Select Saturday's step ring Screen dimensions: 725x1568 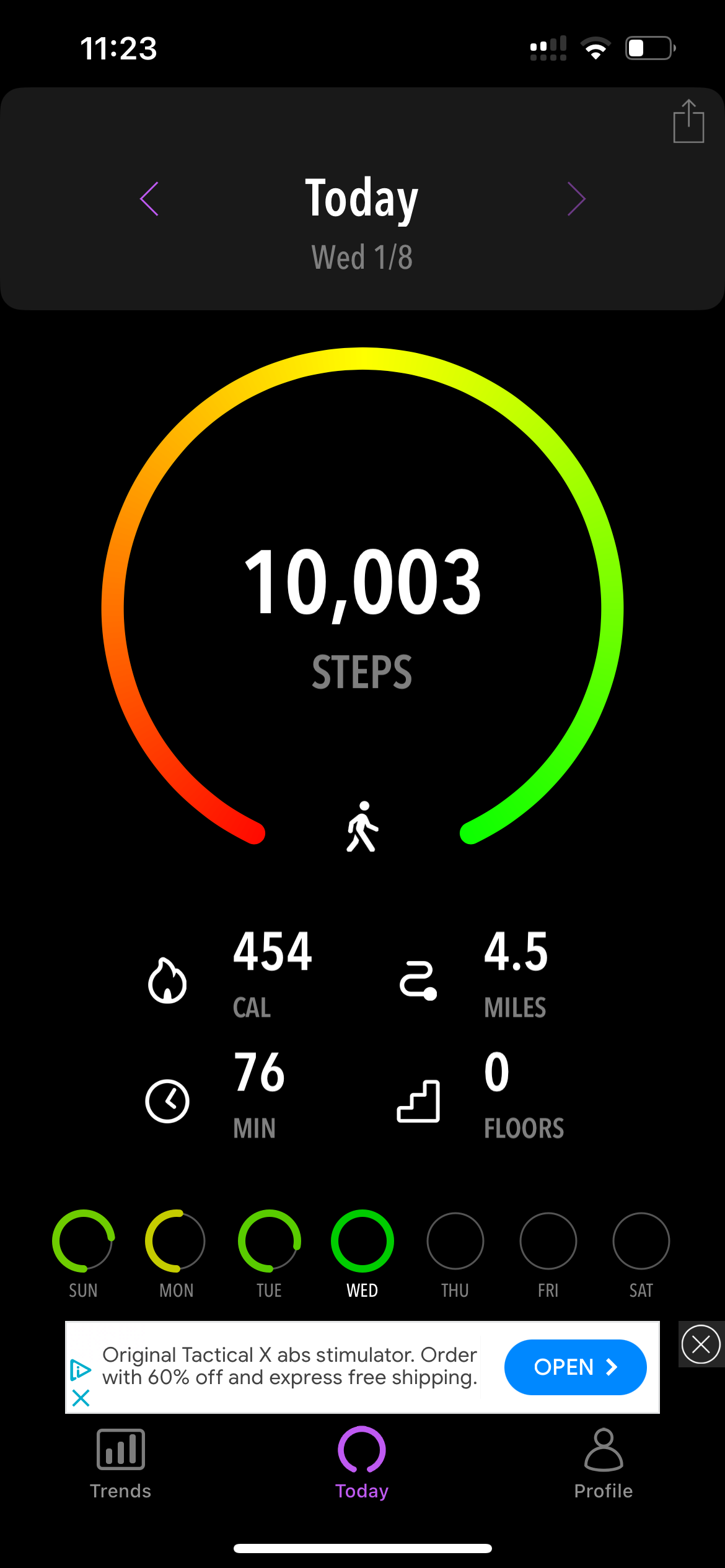click(641, 1240)
